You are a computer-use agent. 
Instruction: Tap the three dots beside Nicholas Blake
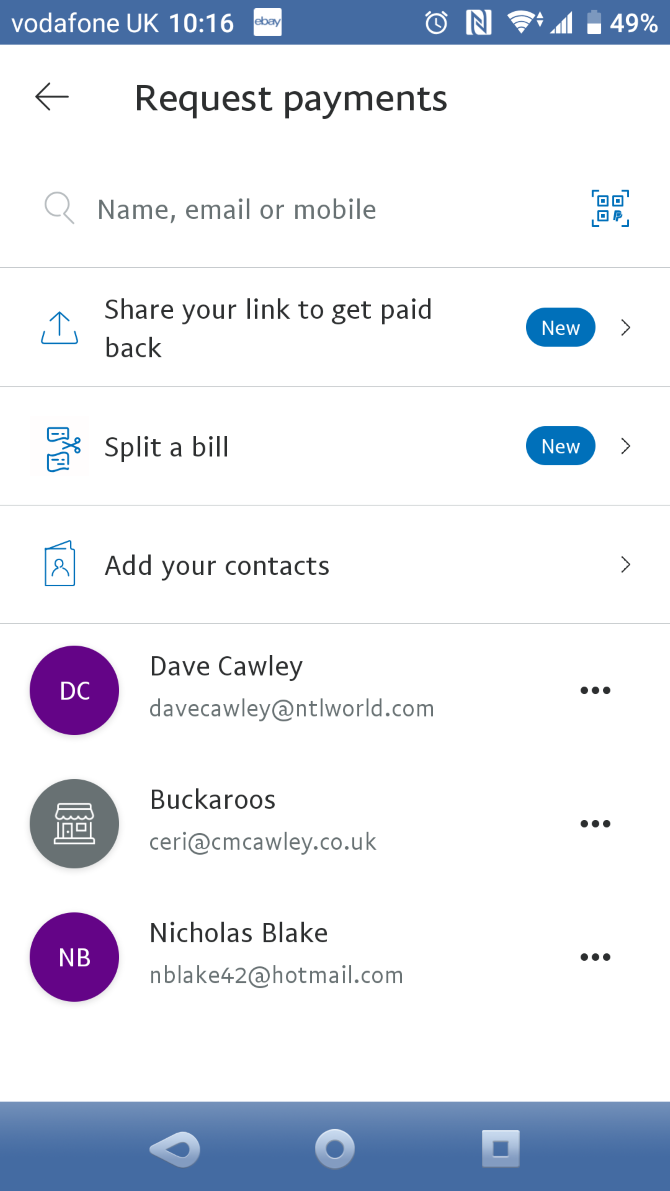pos(595,957)
